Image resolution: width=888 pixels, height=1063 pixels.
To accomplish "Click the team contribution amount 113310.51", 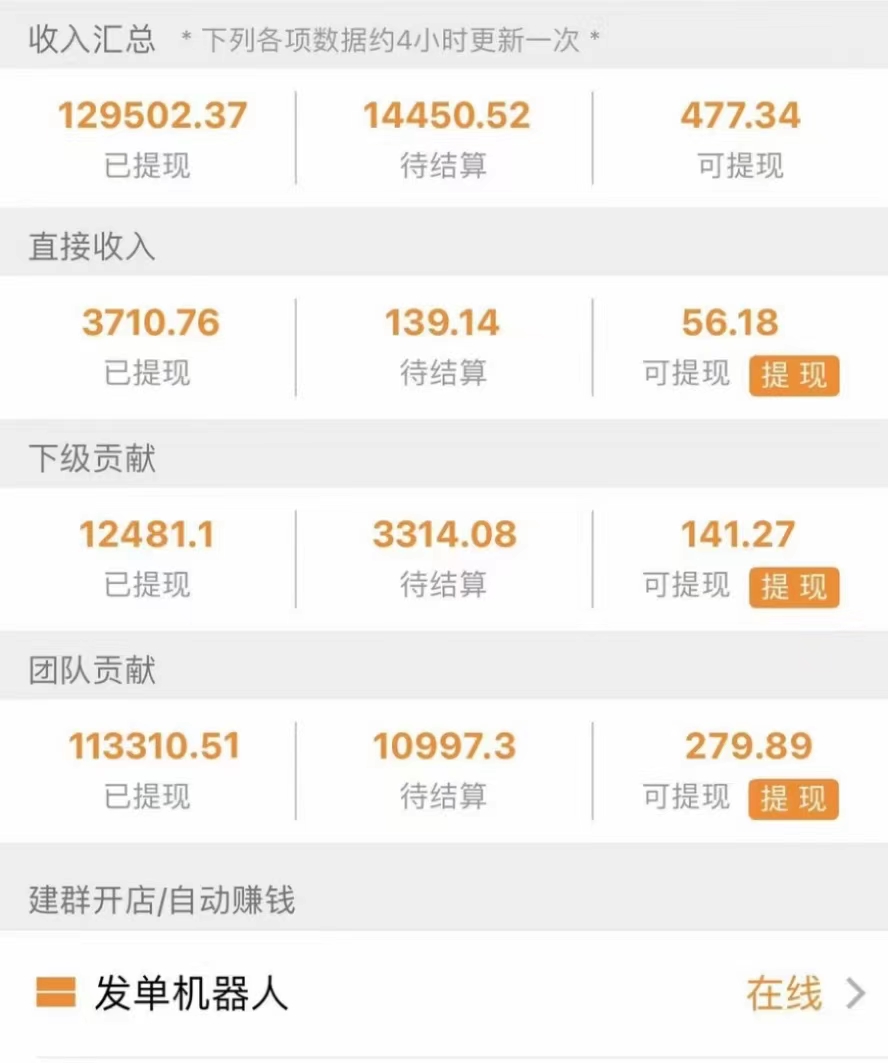I will click(x=152, y=746).
